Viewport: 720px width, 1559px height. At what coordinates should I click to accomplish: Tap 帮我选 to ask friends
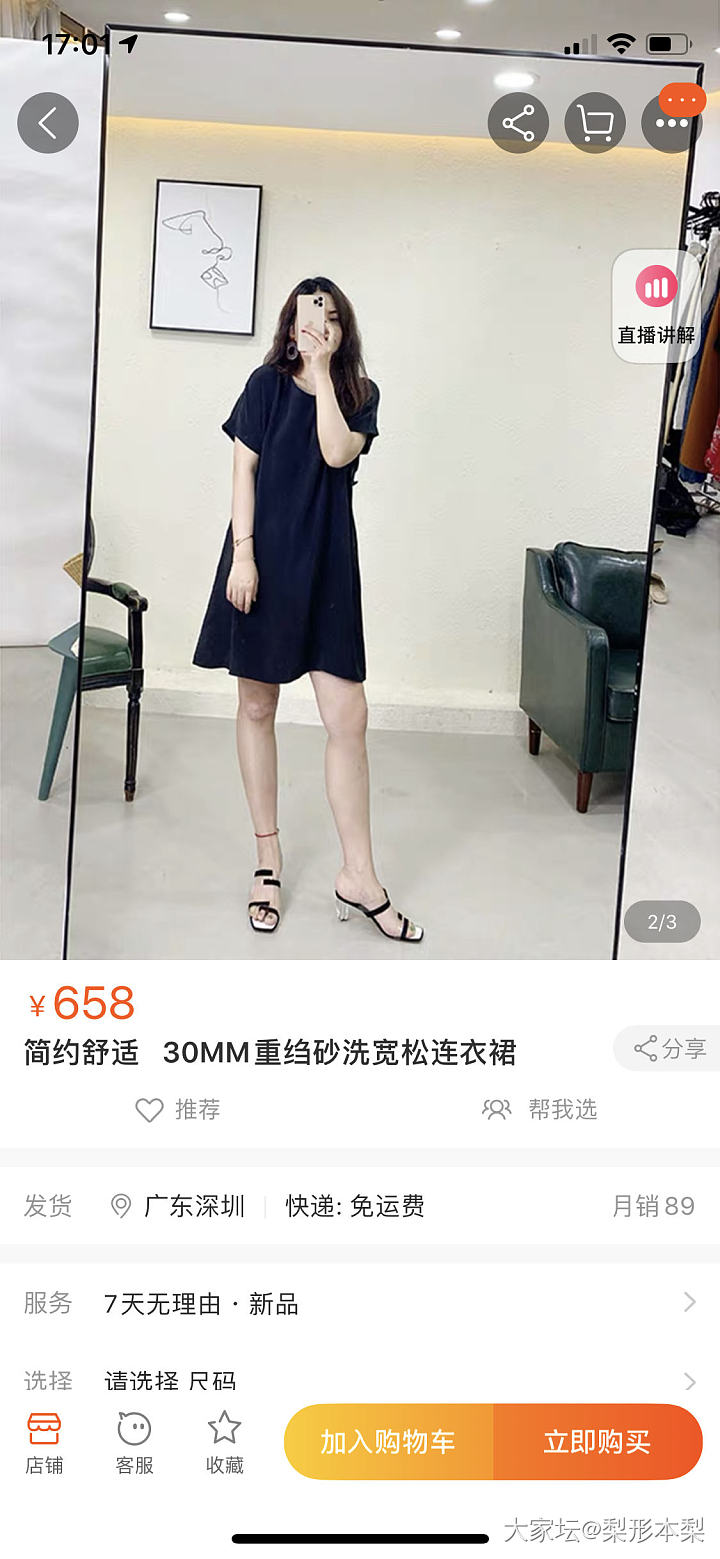(x=540, y=1109)
